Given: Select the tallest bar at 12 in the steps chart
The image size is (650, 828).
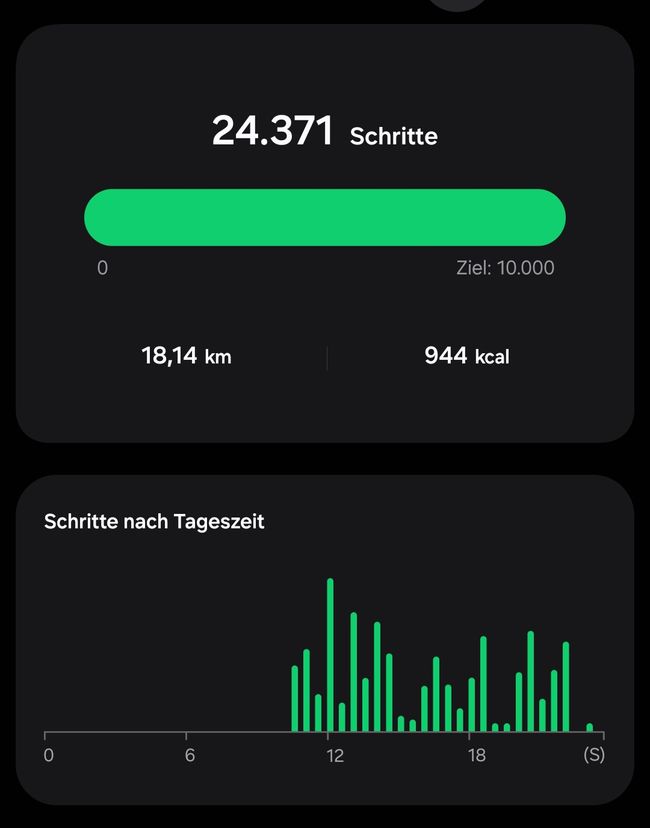Looking at the screenshot, I should [x=330, y=655].
